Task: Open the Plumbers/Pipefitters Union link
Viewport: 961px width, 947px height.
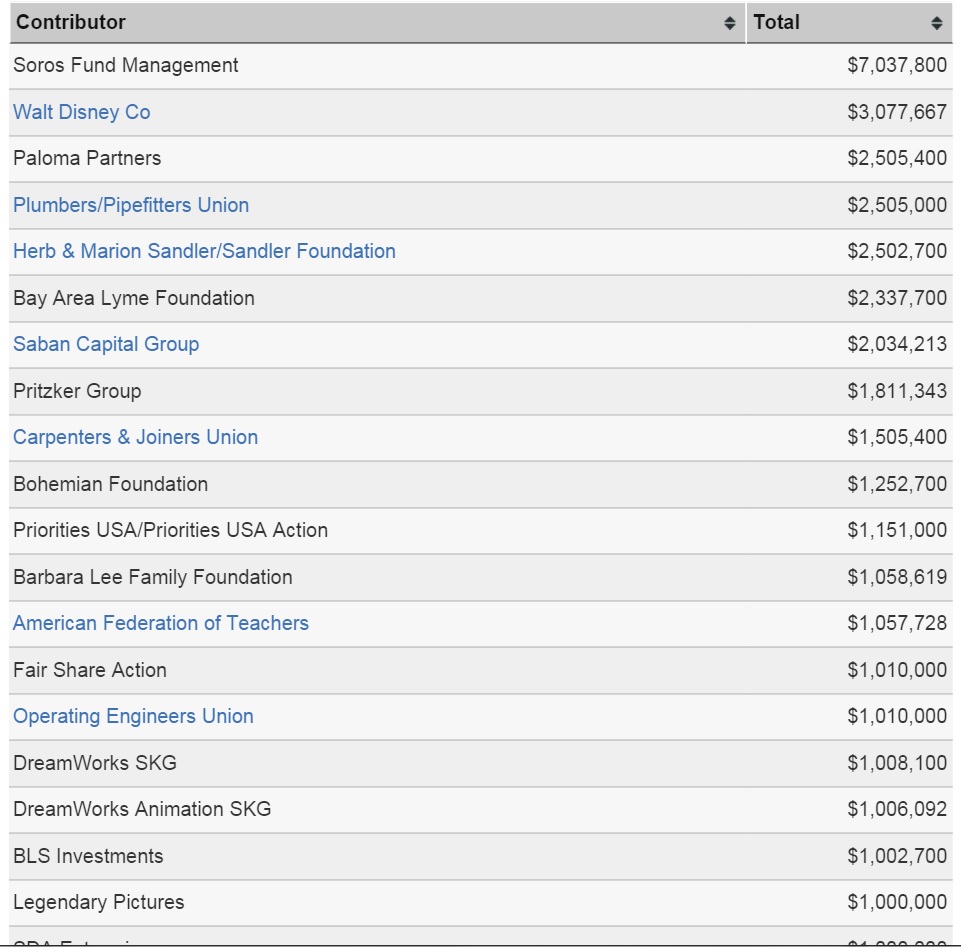Action: coord(131,205)
